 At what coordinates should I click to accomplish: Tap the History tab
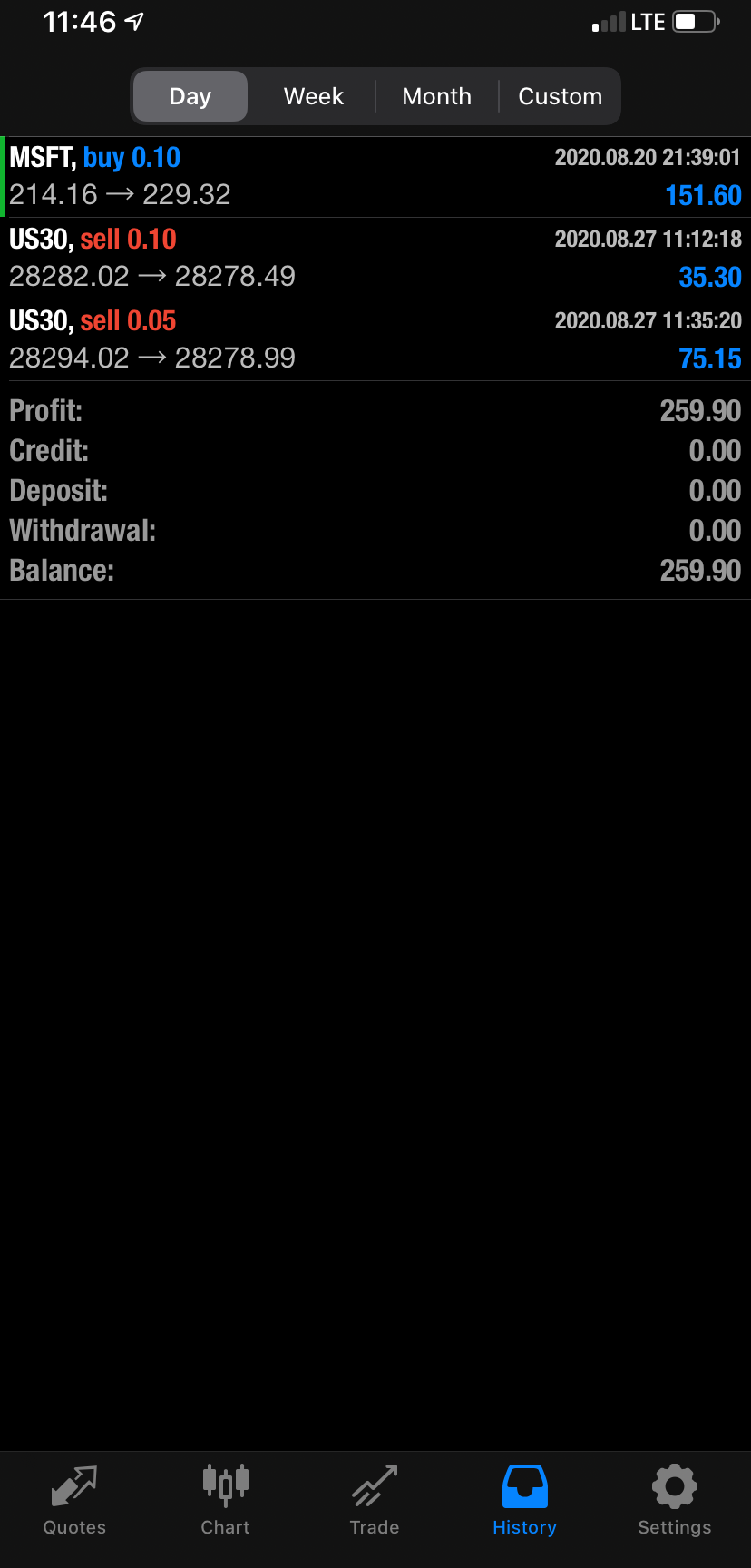[524, 1501]
